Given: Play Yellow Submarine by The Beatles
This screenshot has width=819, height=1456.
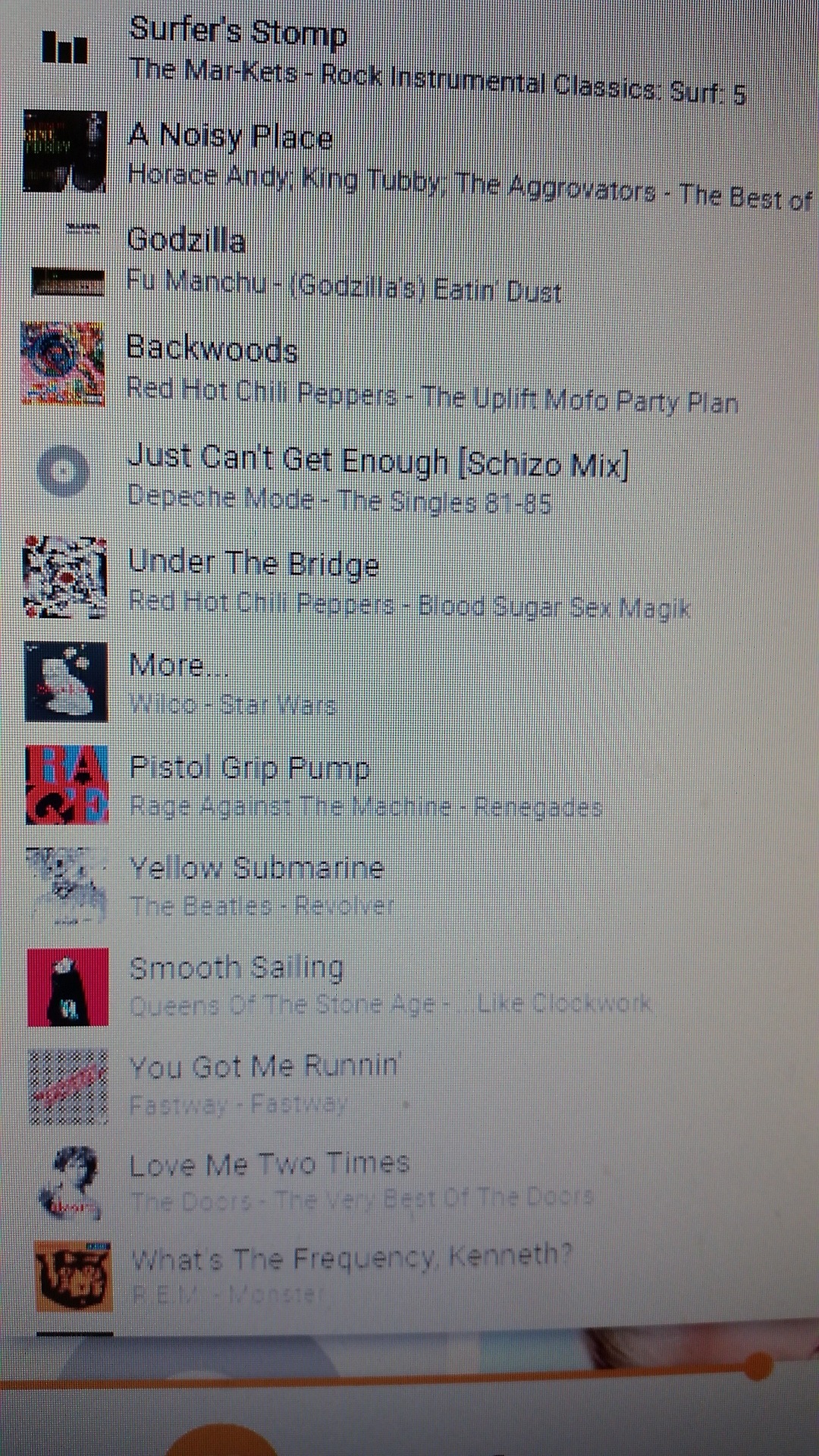Looking at the screenshot, I should pyautogui.click(x=303, y=885).
